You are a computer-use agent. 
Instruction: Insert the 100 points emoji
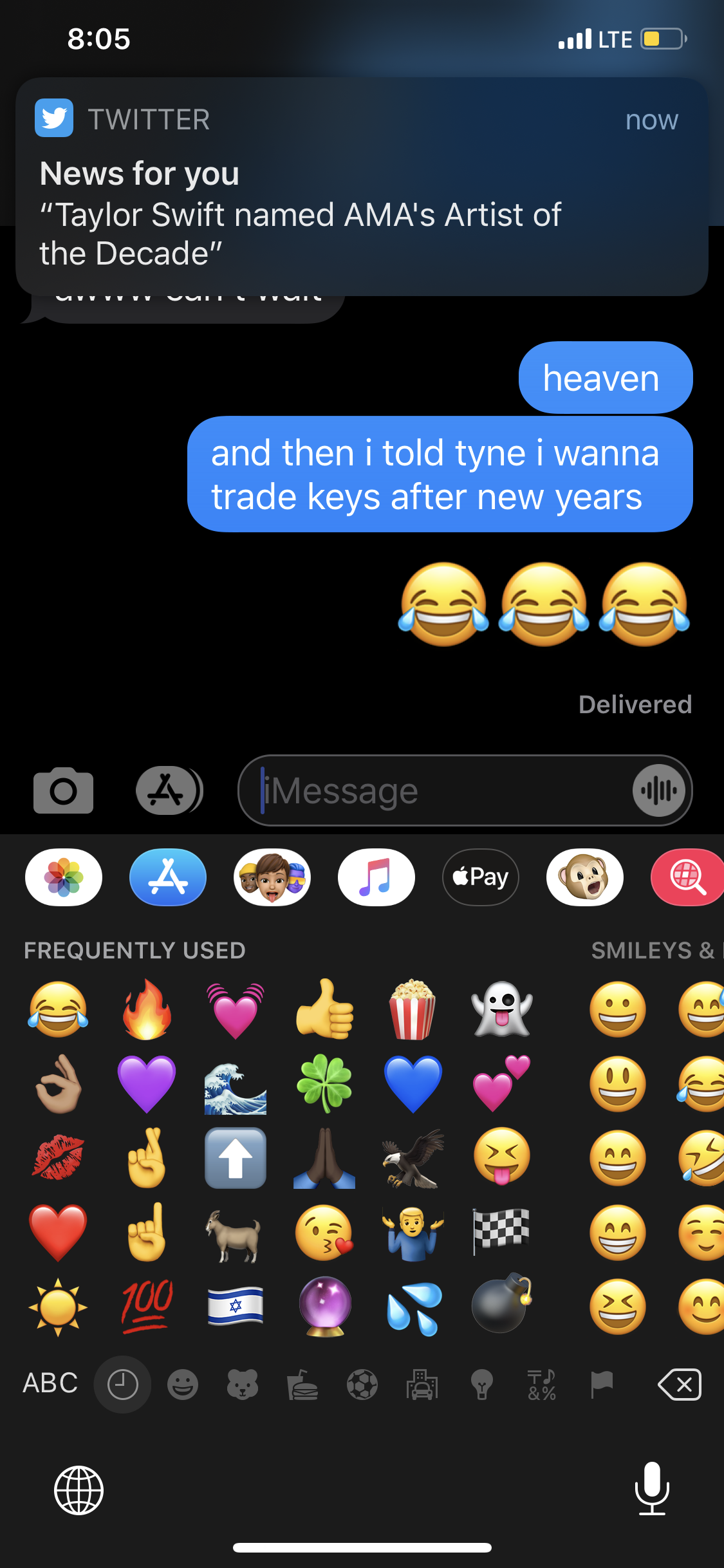[147, 1307]
